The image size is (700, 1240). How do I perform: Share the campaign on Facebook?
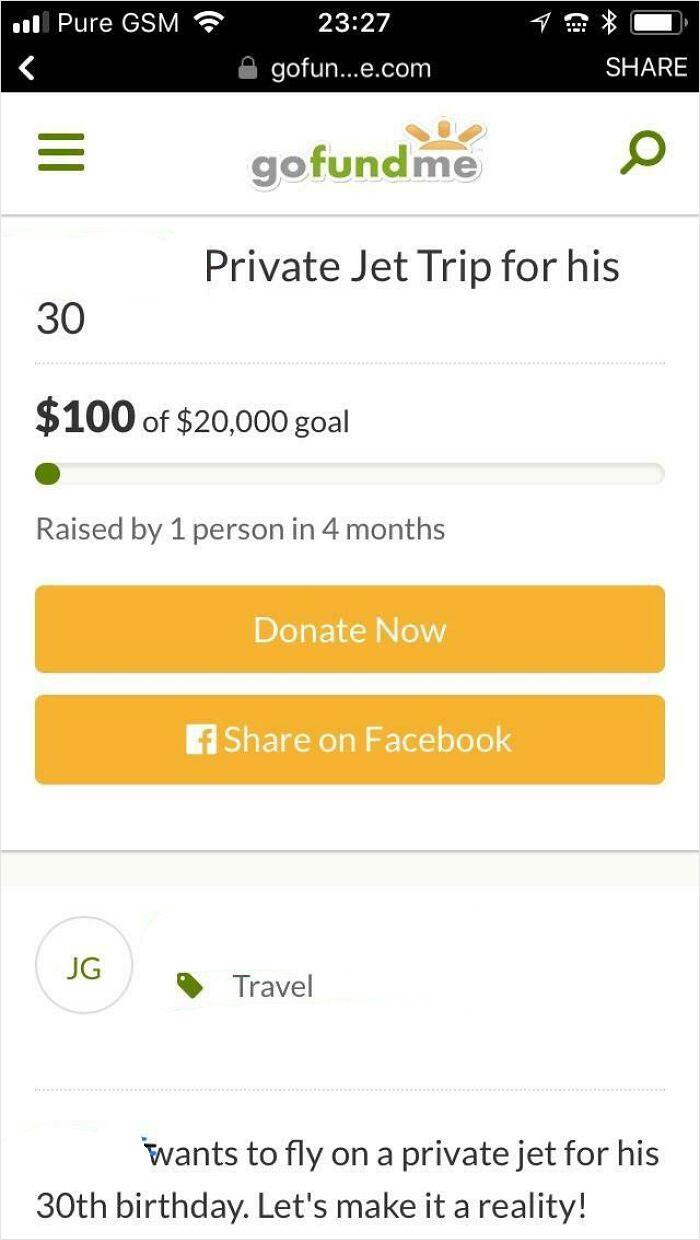[350, 739]
